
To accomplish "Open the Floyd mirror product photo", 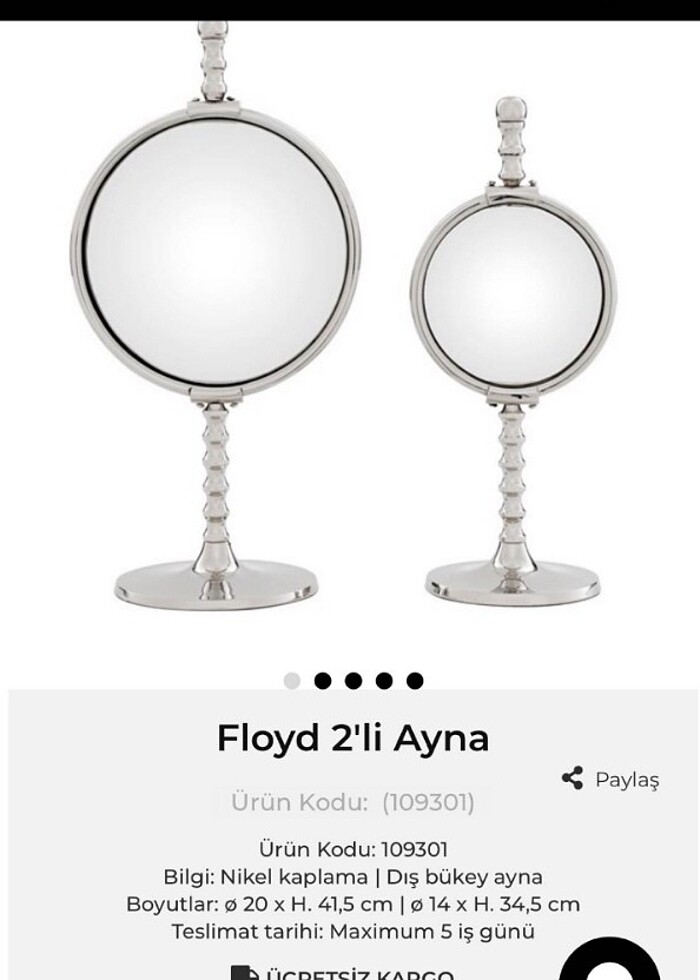I will click(x=350, y=330).
